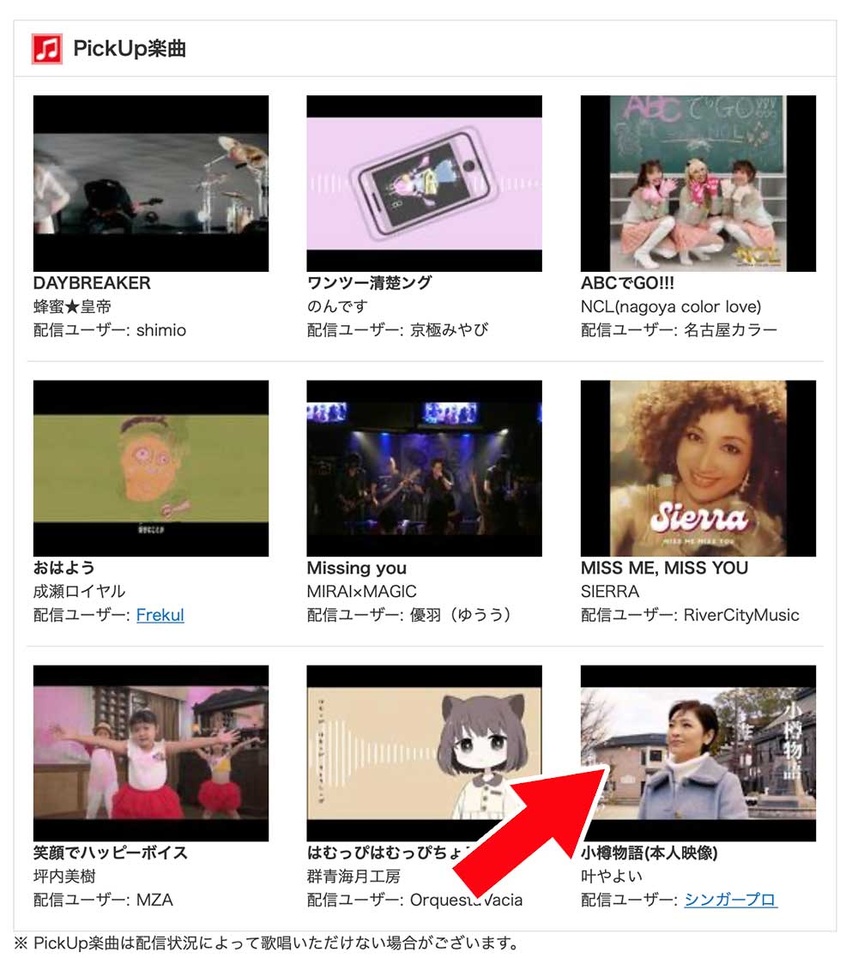Follow the Frekul distributor link

[x=160, y=615]
